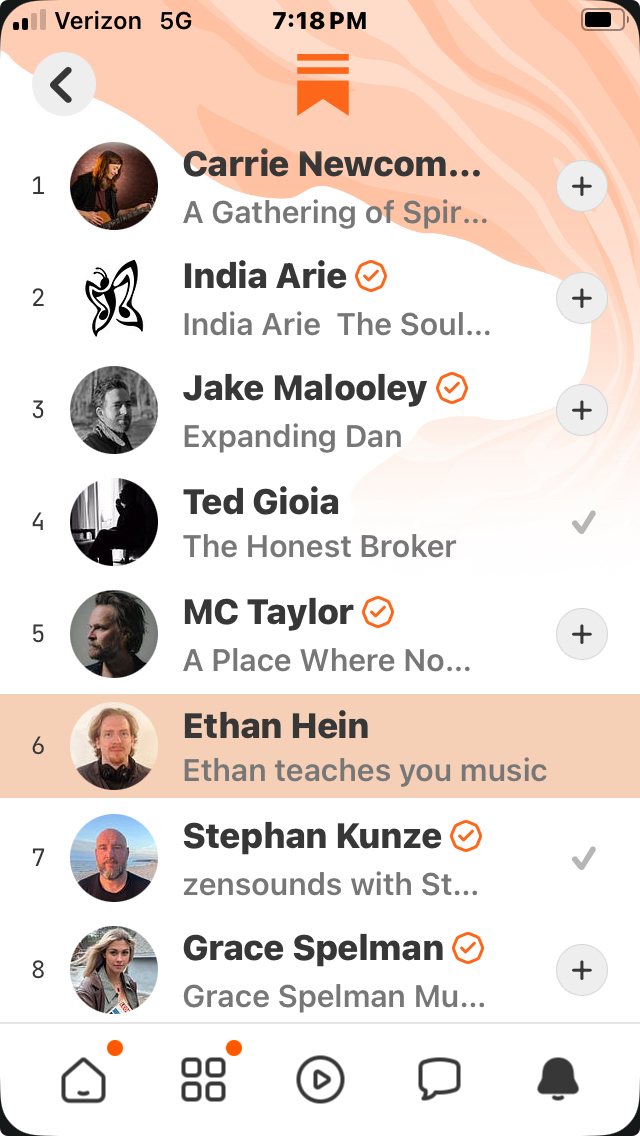Viewport: 640px width, 1136px height.
Task: Subscribe to Jake Malooley with plus button
Action: click(x=582, y=410)
